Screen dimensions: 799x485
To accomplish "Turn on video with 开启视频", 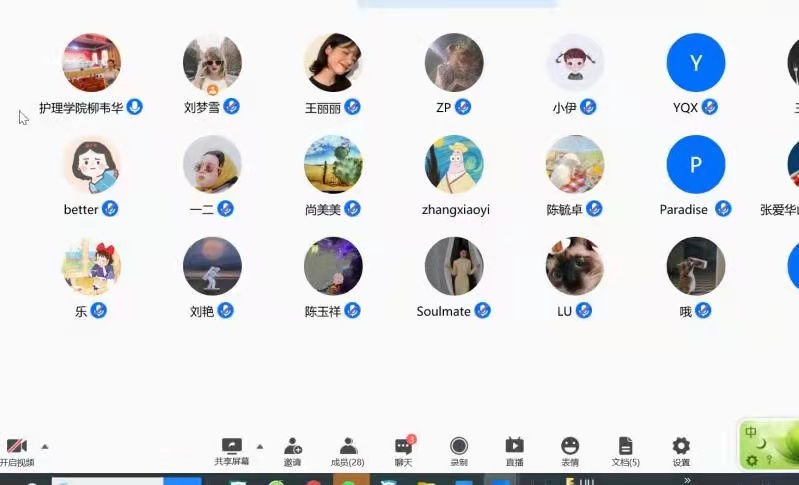I will (17, 451).
